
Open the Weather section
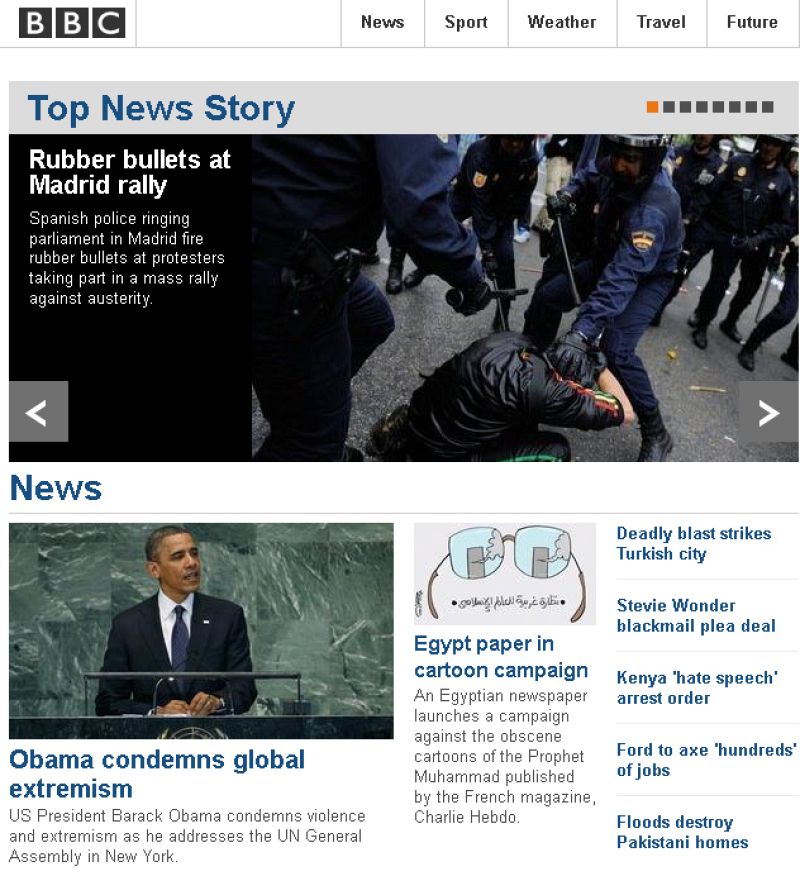561,22
